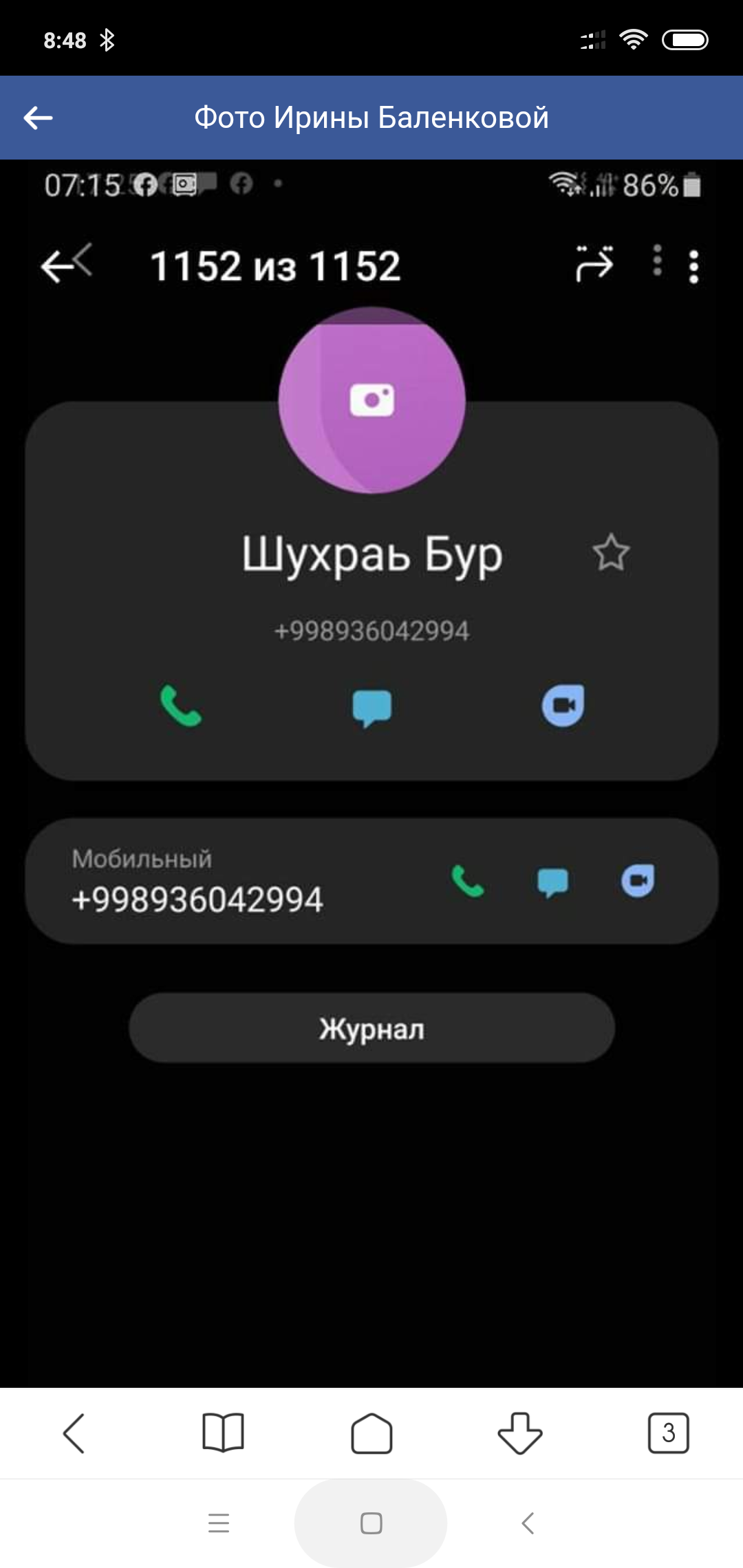This screenshot has width=743, height=1568.
Task: Go to the browser home page
Action: 371,1433
